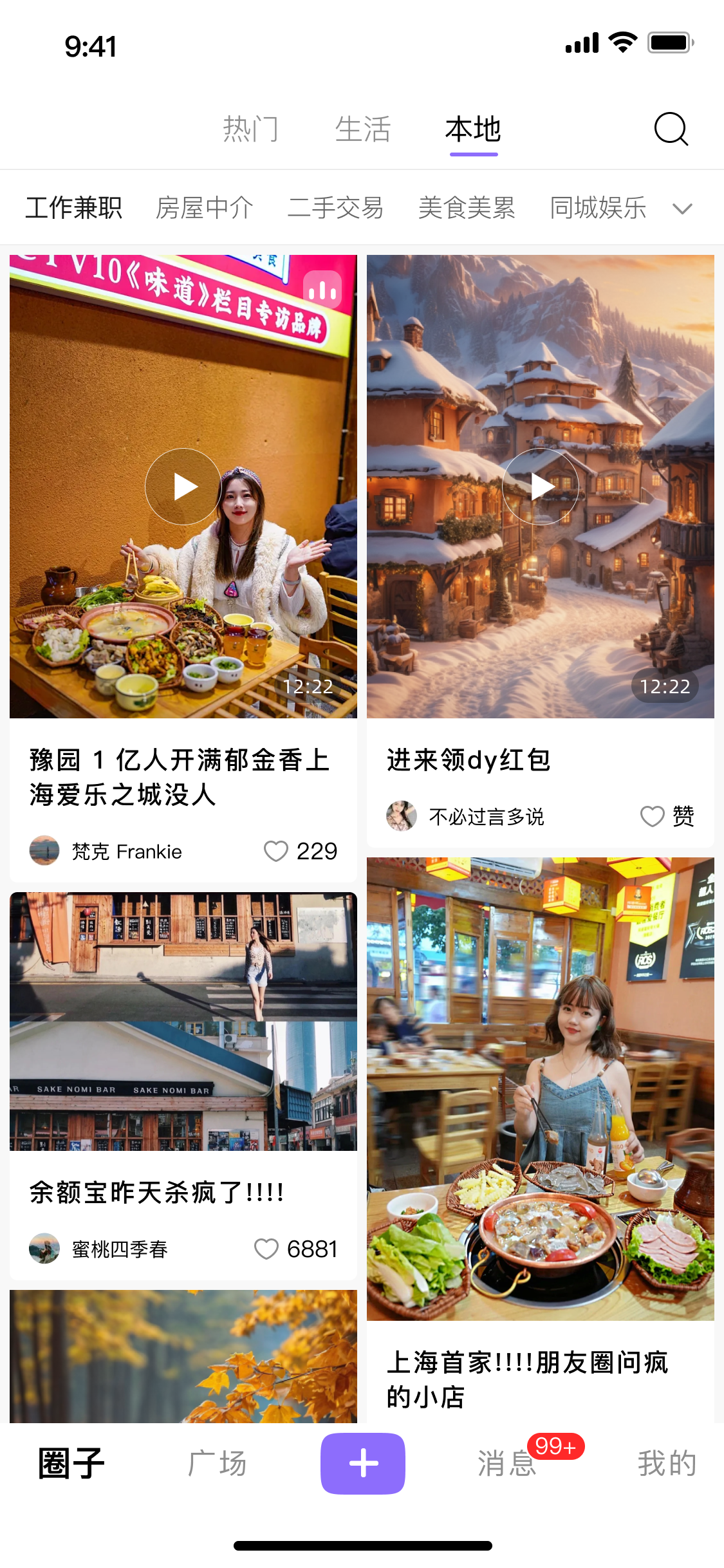Select the 房屋中介 category filter
The width and height of the screenshot is (724, 1568).
pyautogui.click(x=205, y=207)
